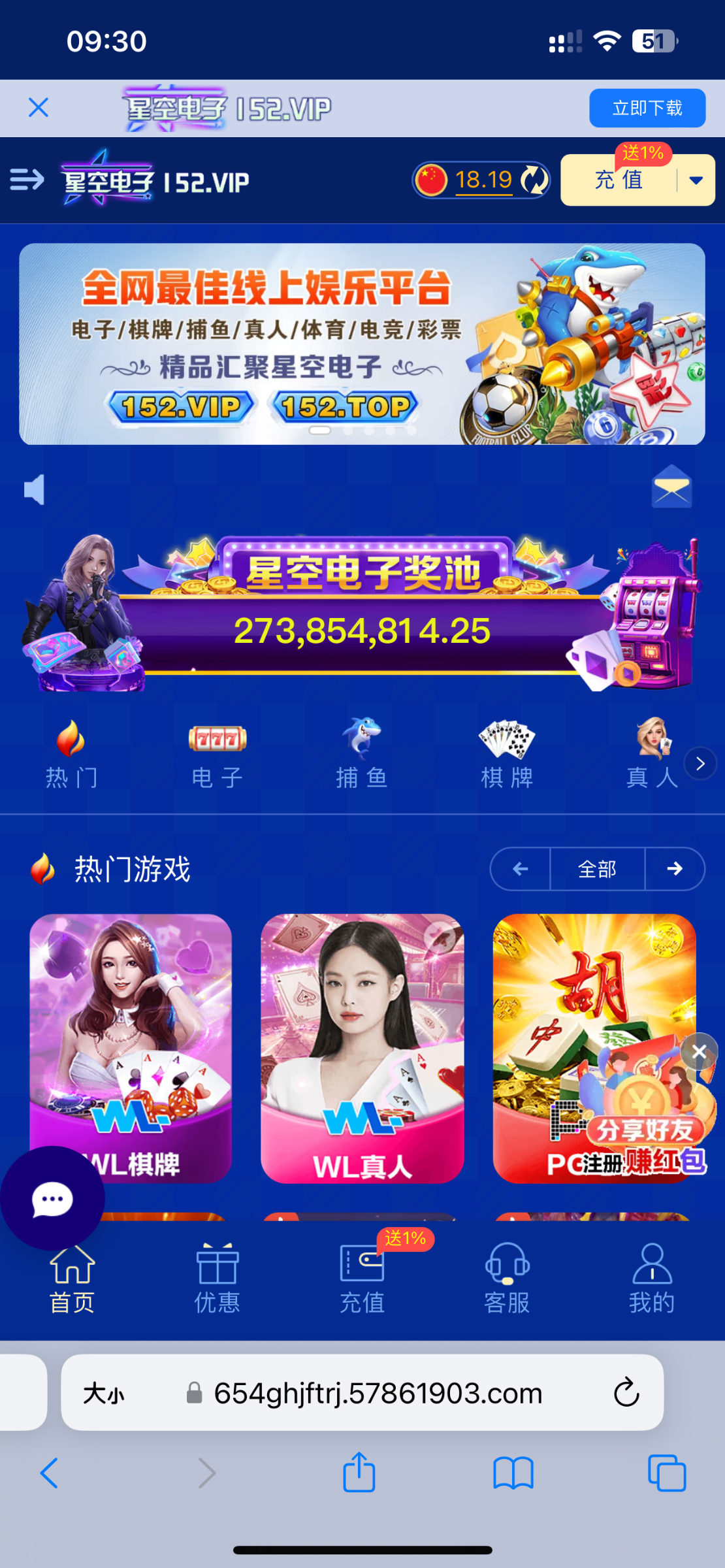Switch to the 我的 tab
Viewport: 725px width, 1568px height.
coord(651,1279)
